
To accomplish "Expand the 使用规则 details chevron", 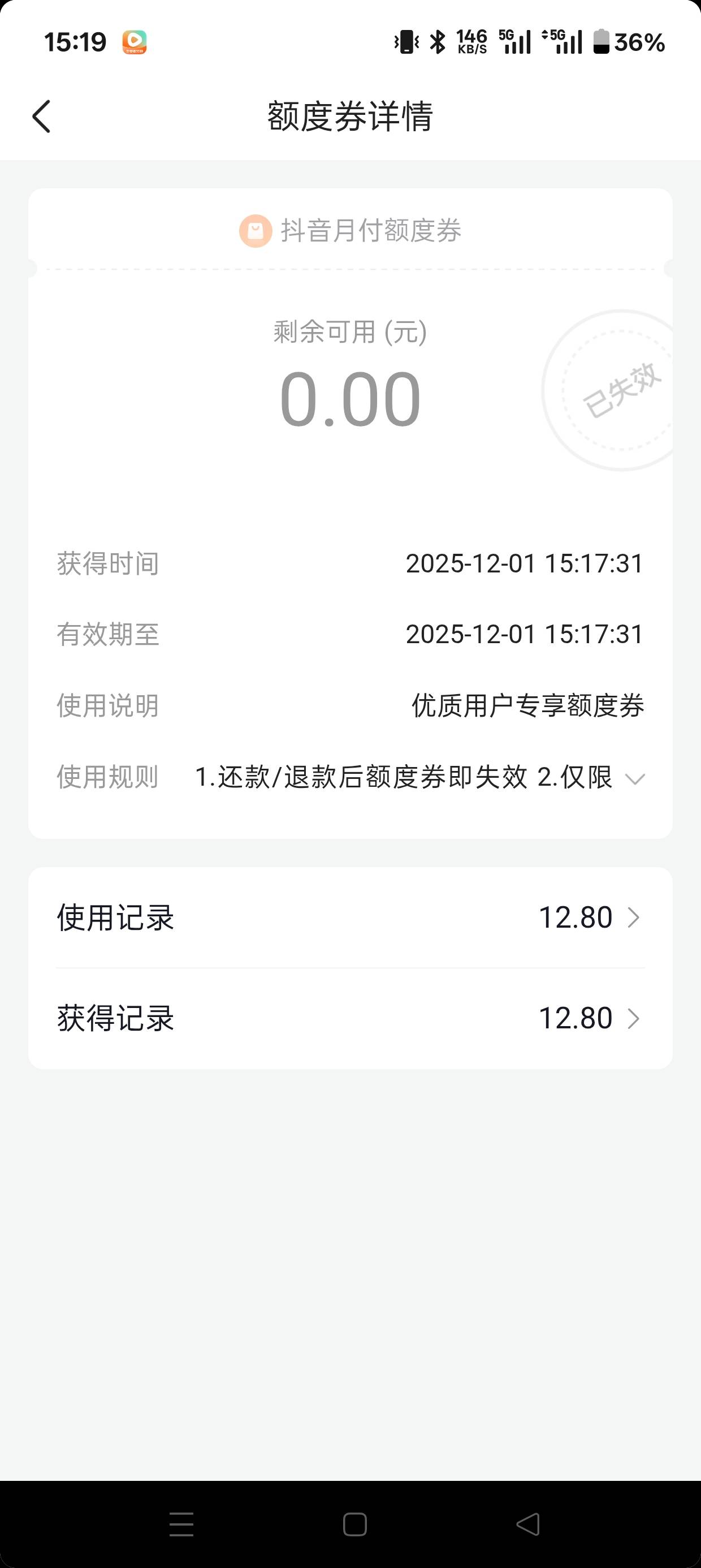I will [634, 778].
